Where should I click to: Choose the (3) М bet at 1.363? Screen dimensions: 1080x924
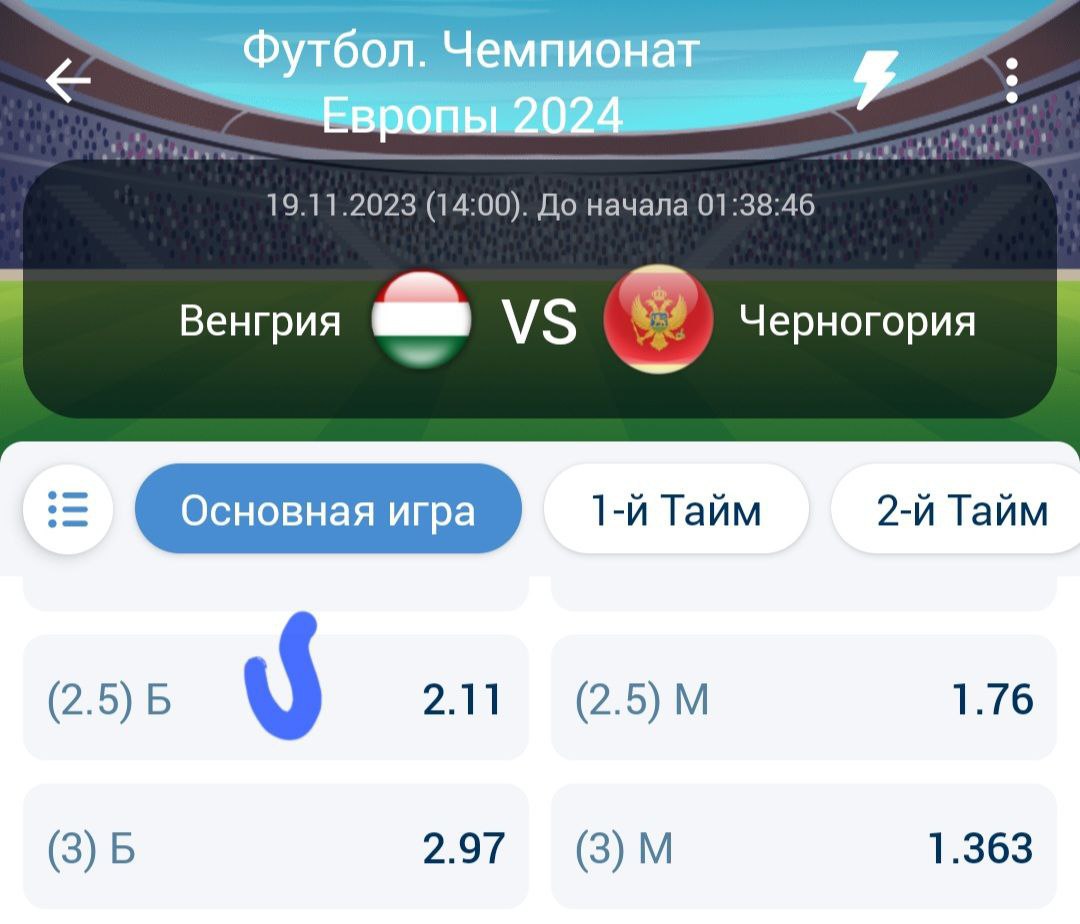click(803, 849)
